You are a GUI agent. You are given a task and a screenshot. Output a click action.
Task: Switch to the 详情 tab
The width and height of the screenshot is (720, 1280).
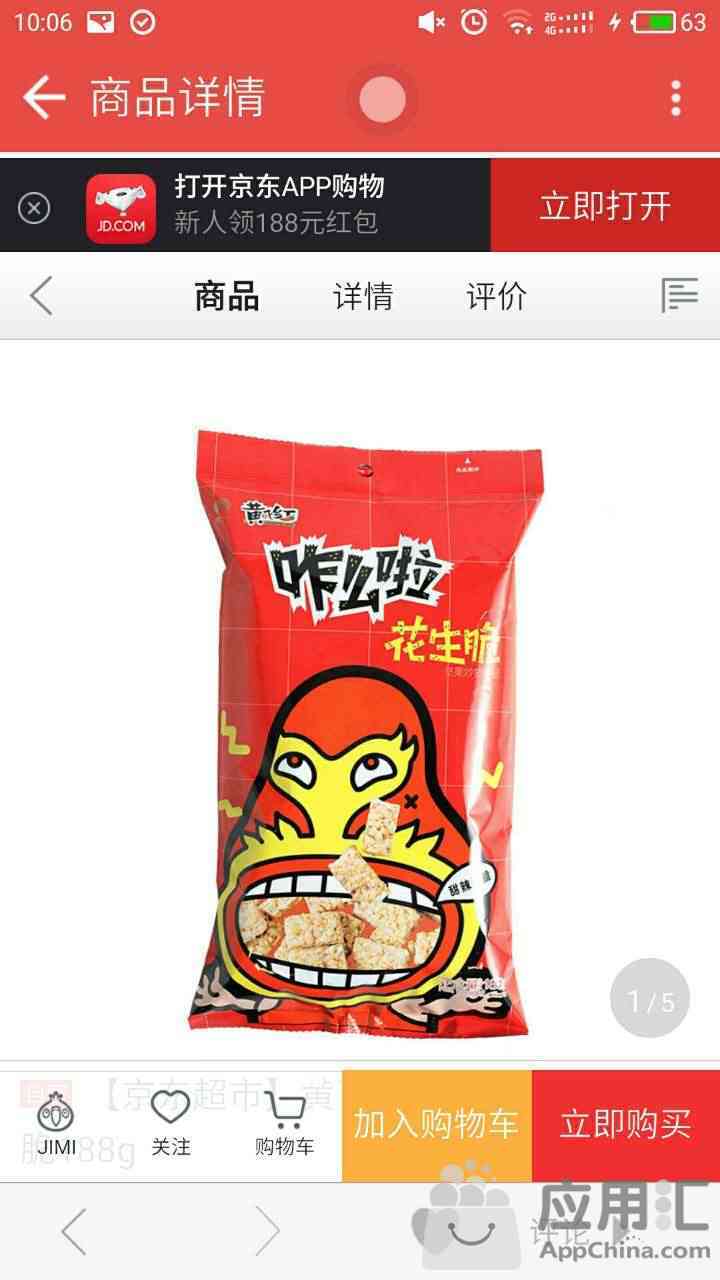pos(362,296)
